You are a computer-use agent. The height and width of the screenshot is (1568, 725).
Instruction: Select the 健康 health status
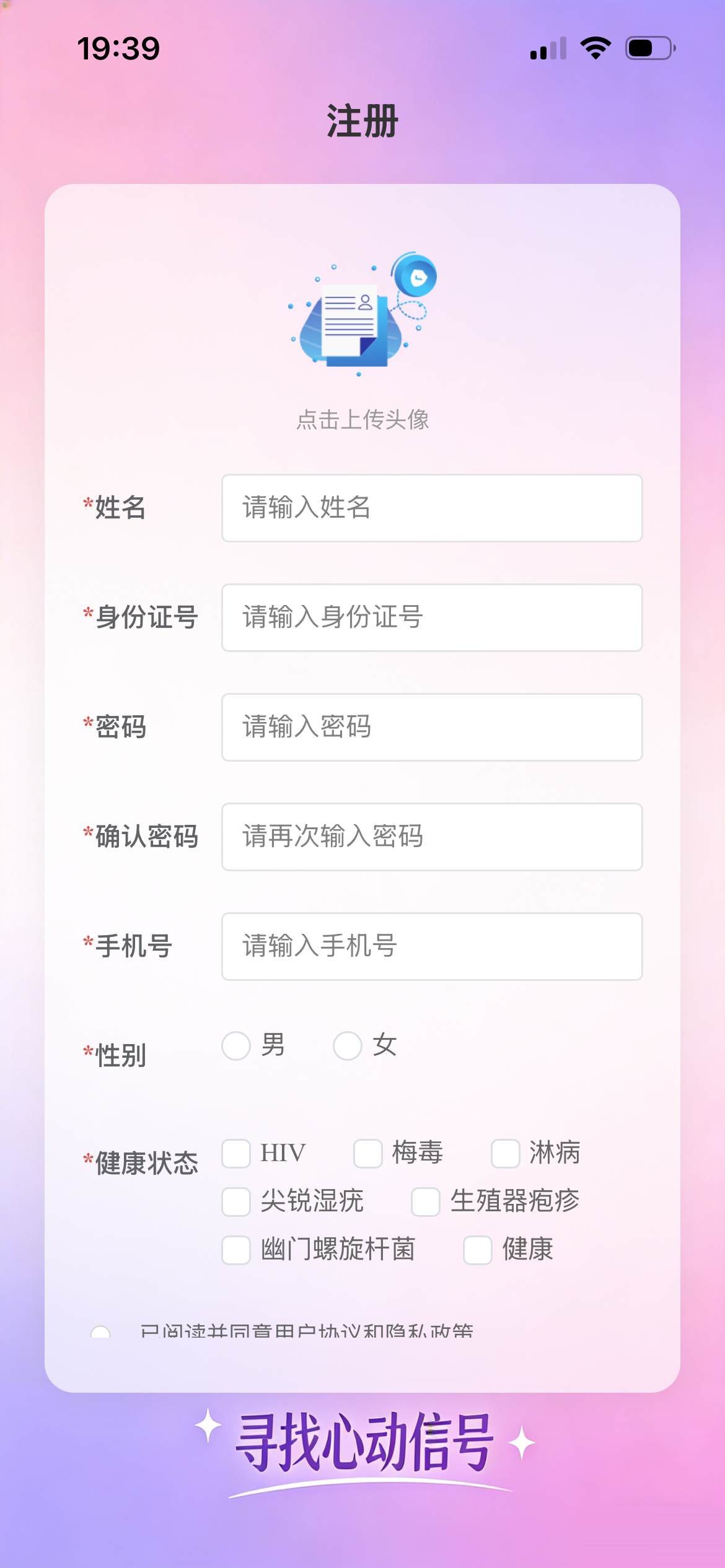pyautogui.click(x=477, y=1250)
